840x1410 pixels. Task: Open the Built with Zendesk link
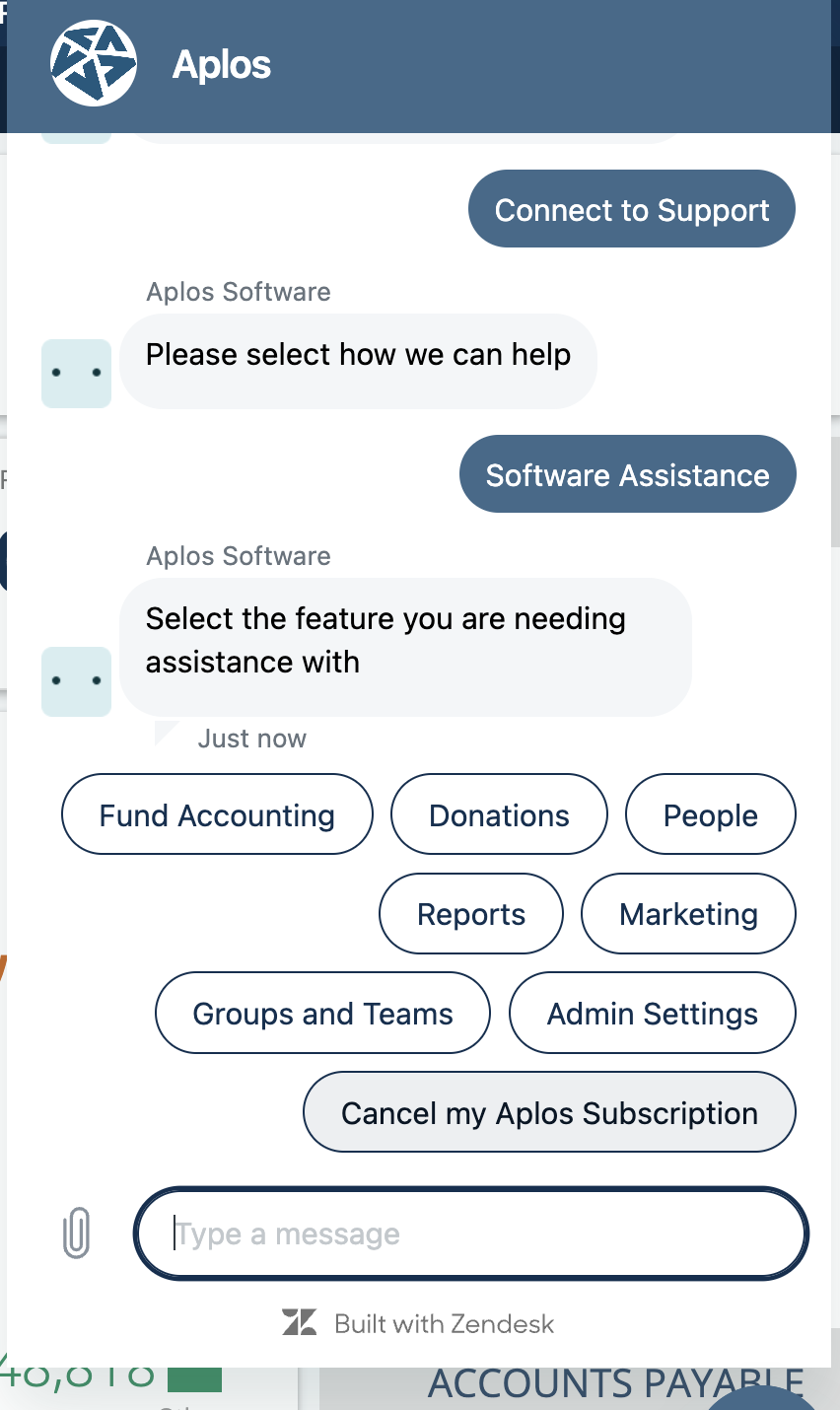419,1323
